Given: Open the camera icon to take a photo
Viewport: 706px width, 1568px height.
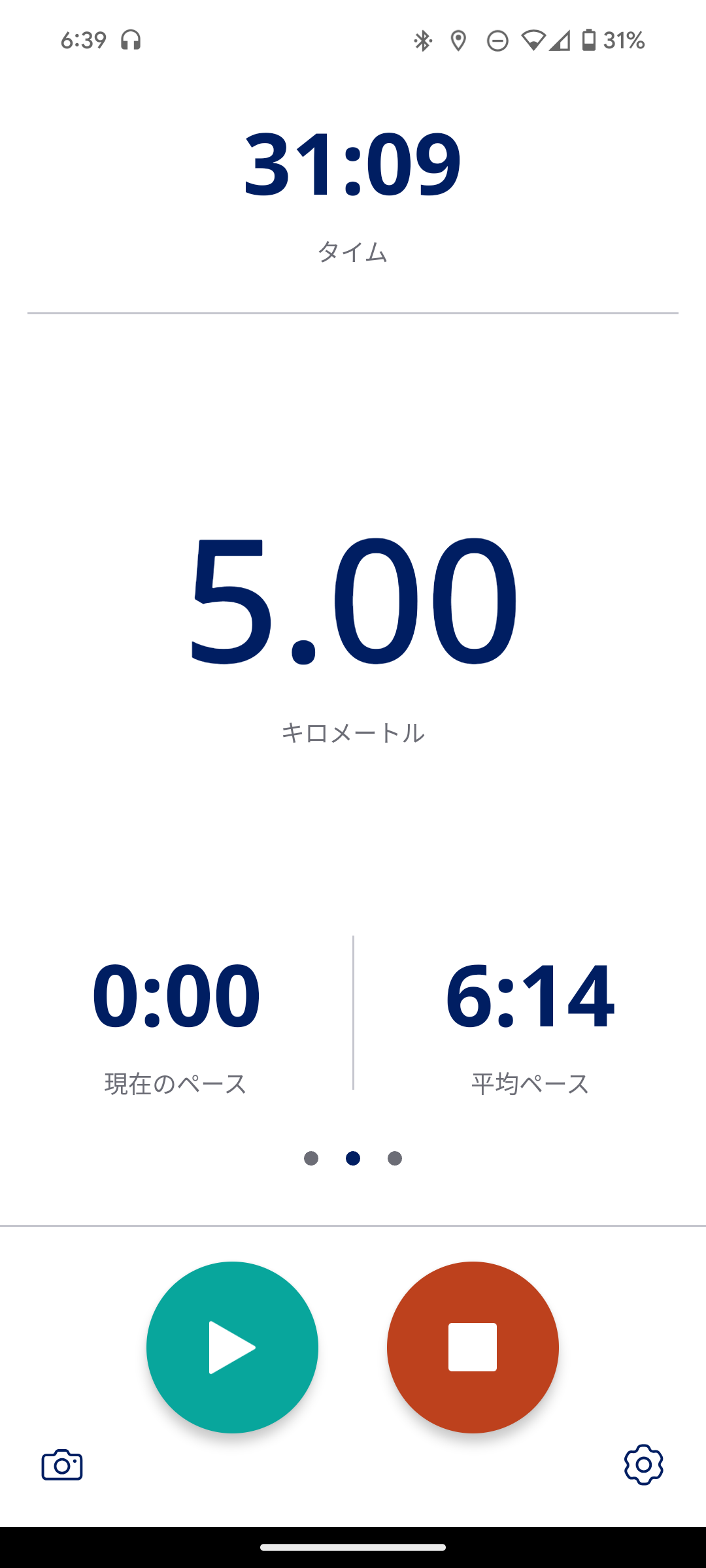Looking at the screenshot, I should point(62,1465).
